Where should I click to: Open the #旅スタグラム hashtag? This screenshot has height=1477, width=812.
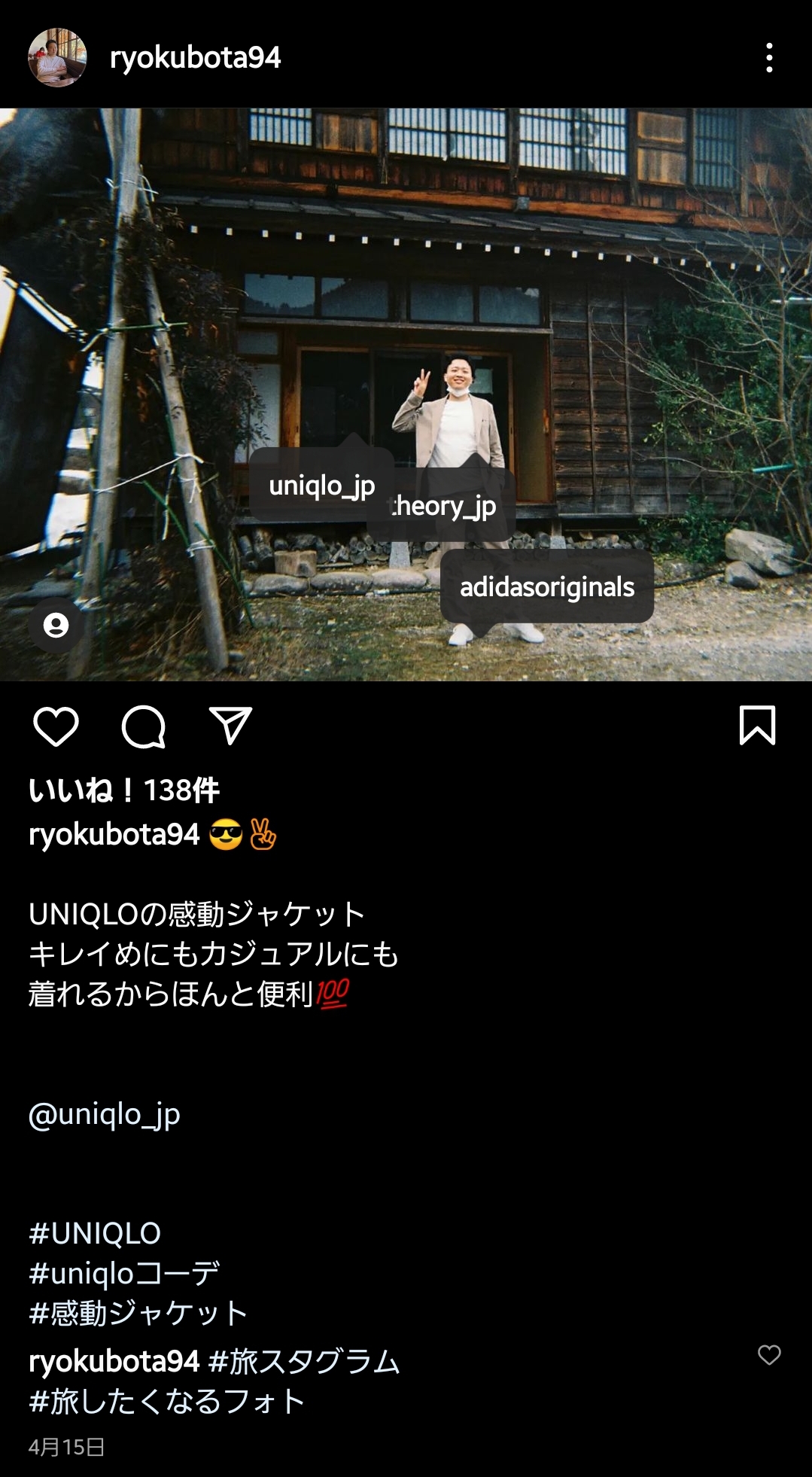coord(304,1361)
